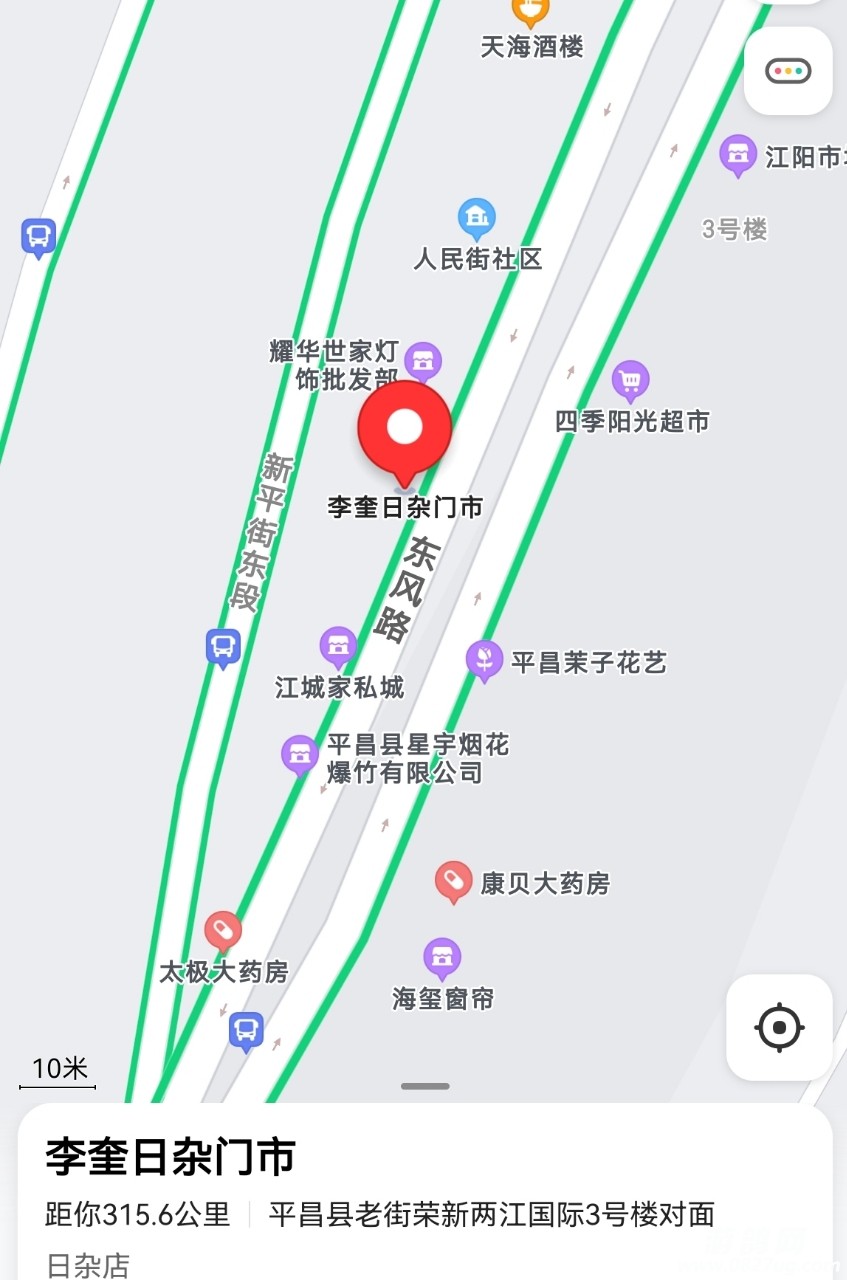Open the 江阳市 shop marker
This screenshot has height=1280, width=847.
[738, 155]
